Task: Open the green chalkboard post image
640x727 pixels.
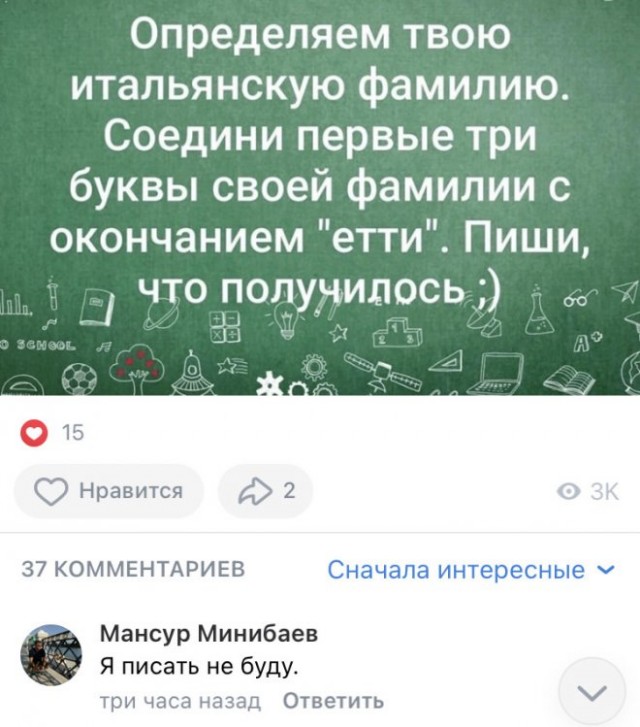Action: pyautogui.click(x=320, y=200)
